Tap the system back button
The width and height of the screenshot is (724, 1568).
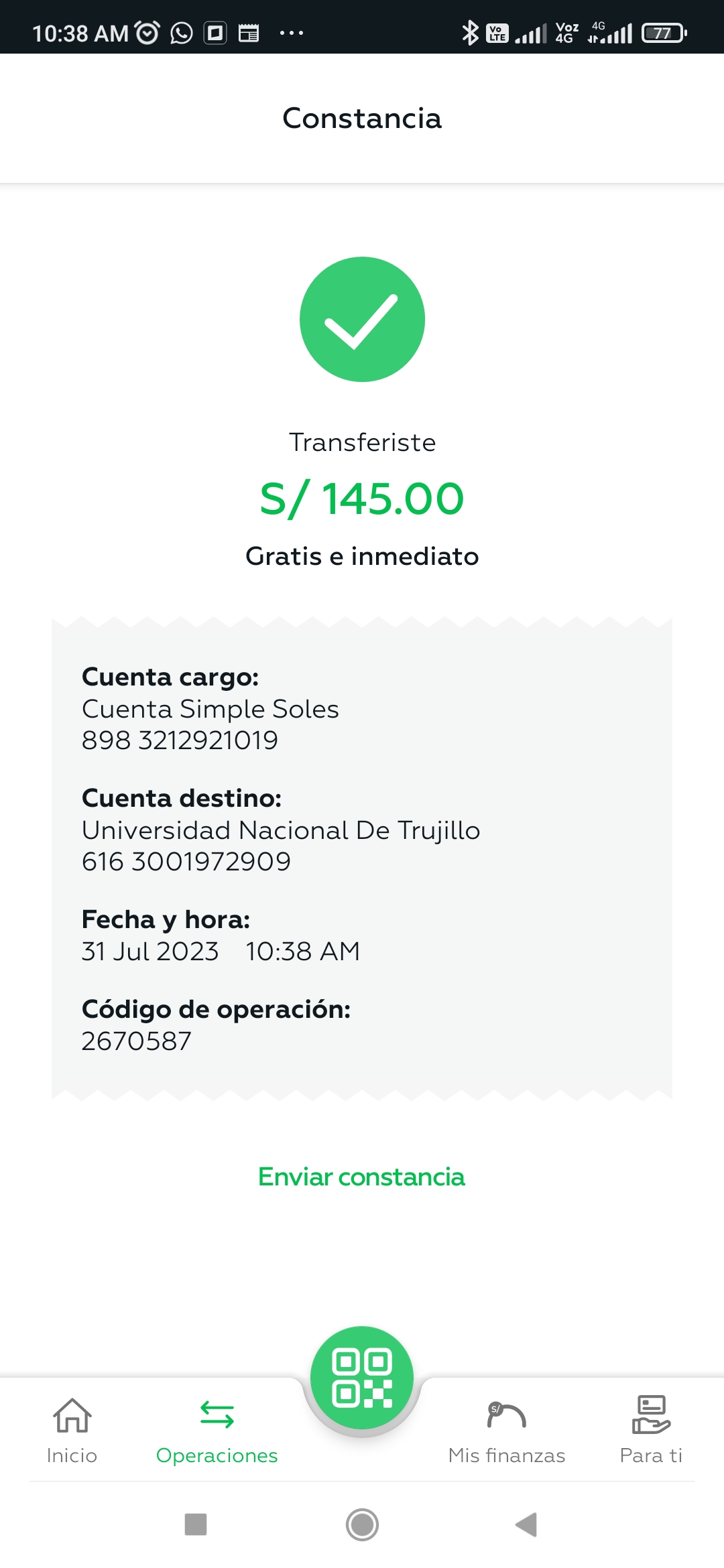[x=526, y=1524]
